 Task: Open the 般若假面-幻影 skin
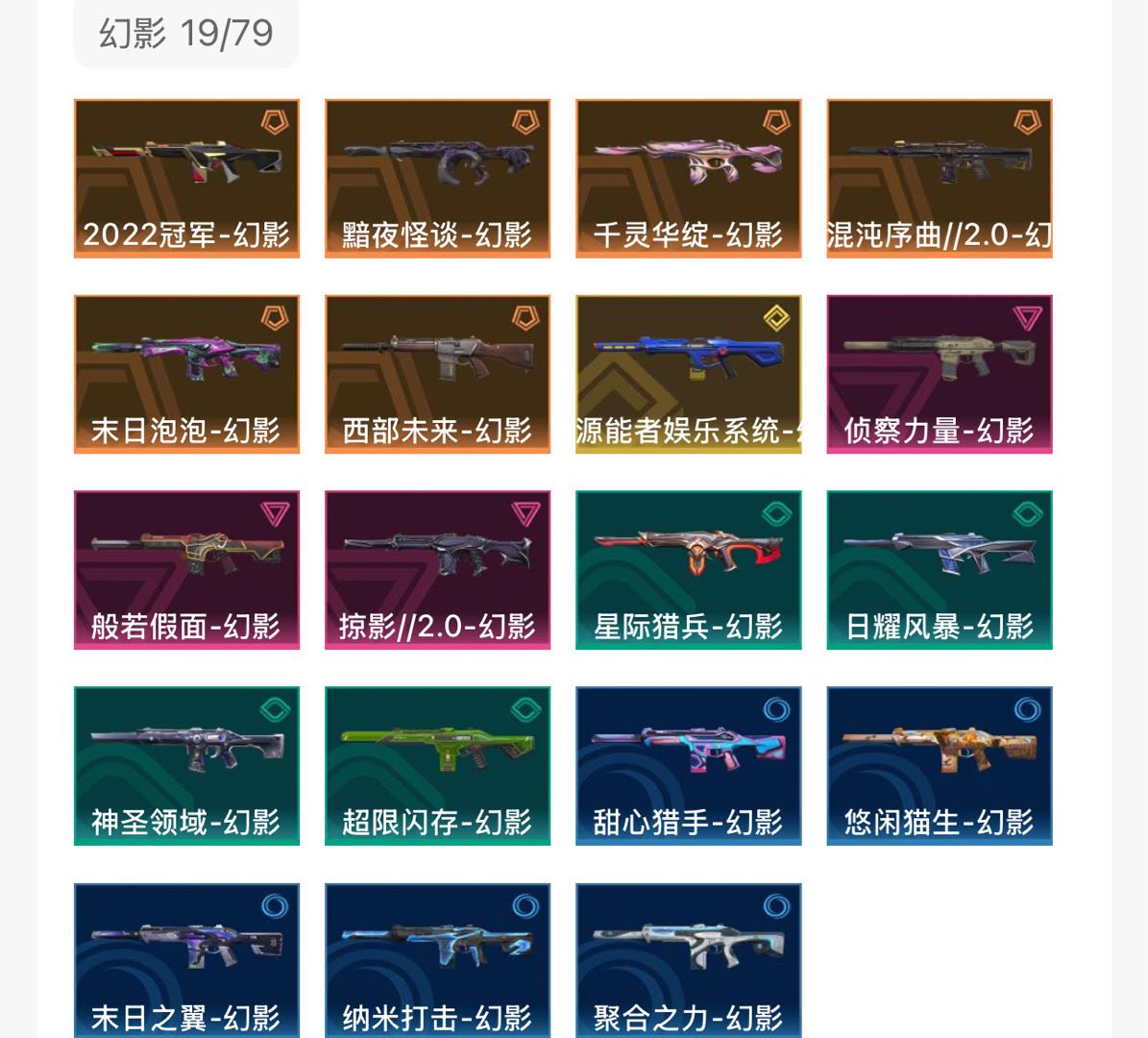click(186, 570)
